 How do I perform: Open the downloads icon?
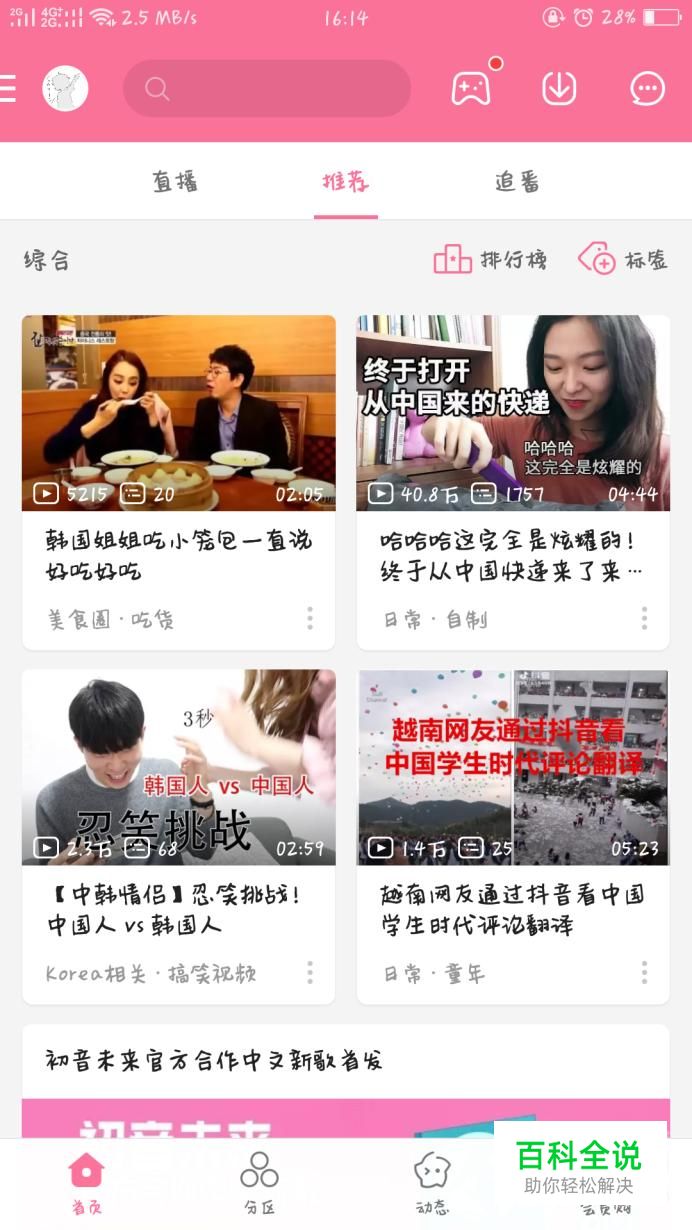(x=559, y=88)
